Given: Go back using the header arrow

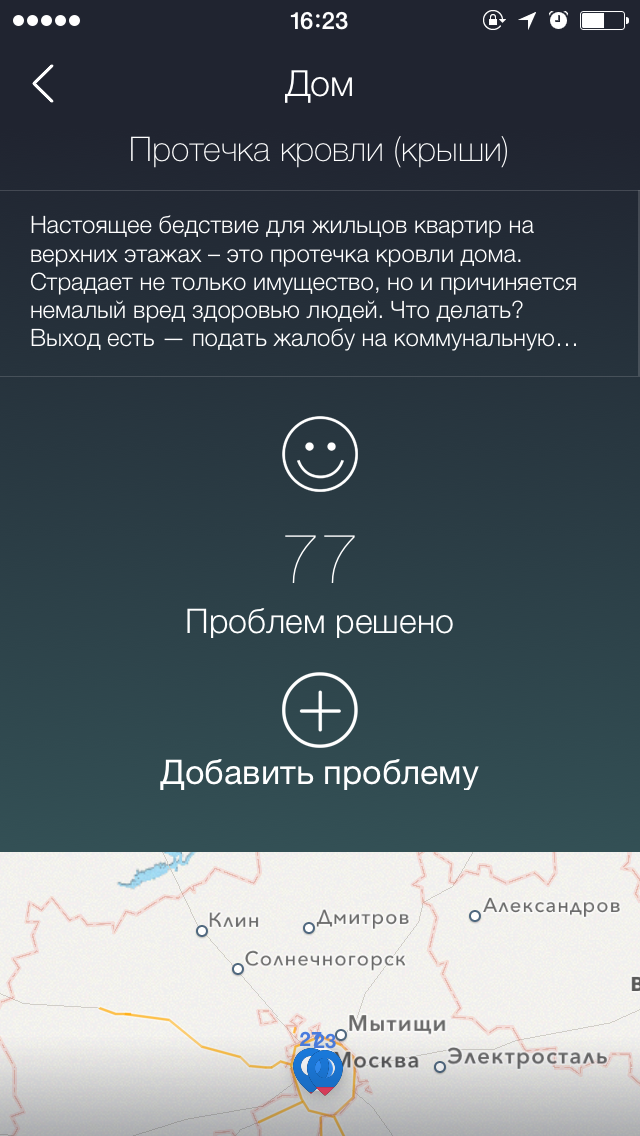Looking at the screenshot, I should [x=43, y=84].
